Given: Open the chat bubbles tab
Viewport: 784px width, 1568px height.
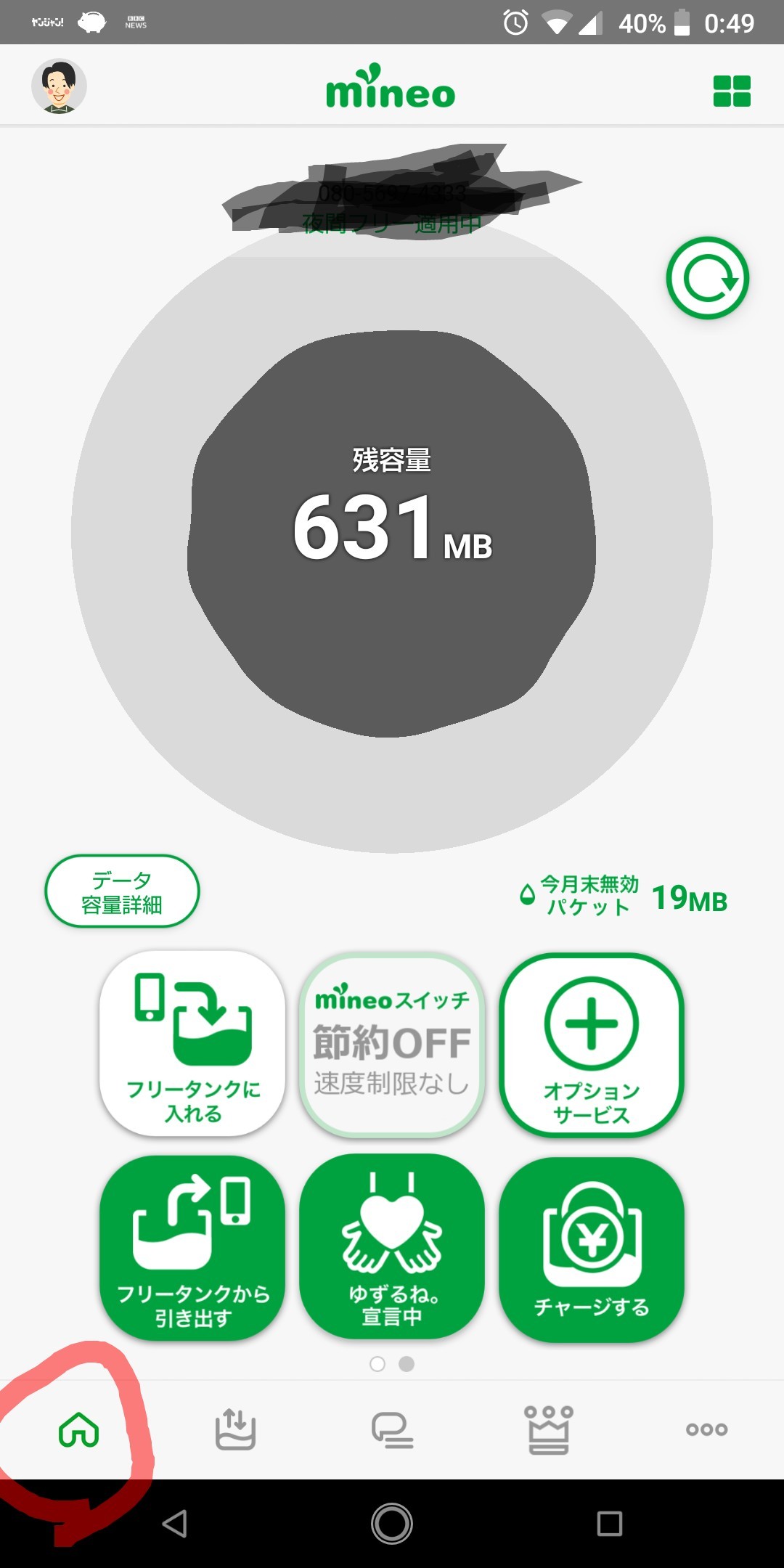Looking at the screenshot, I should (392, 1430).
